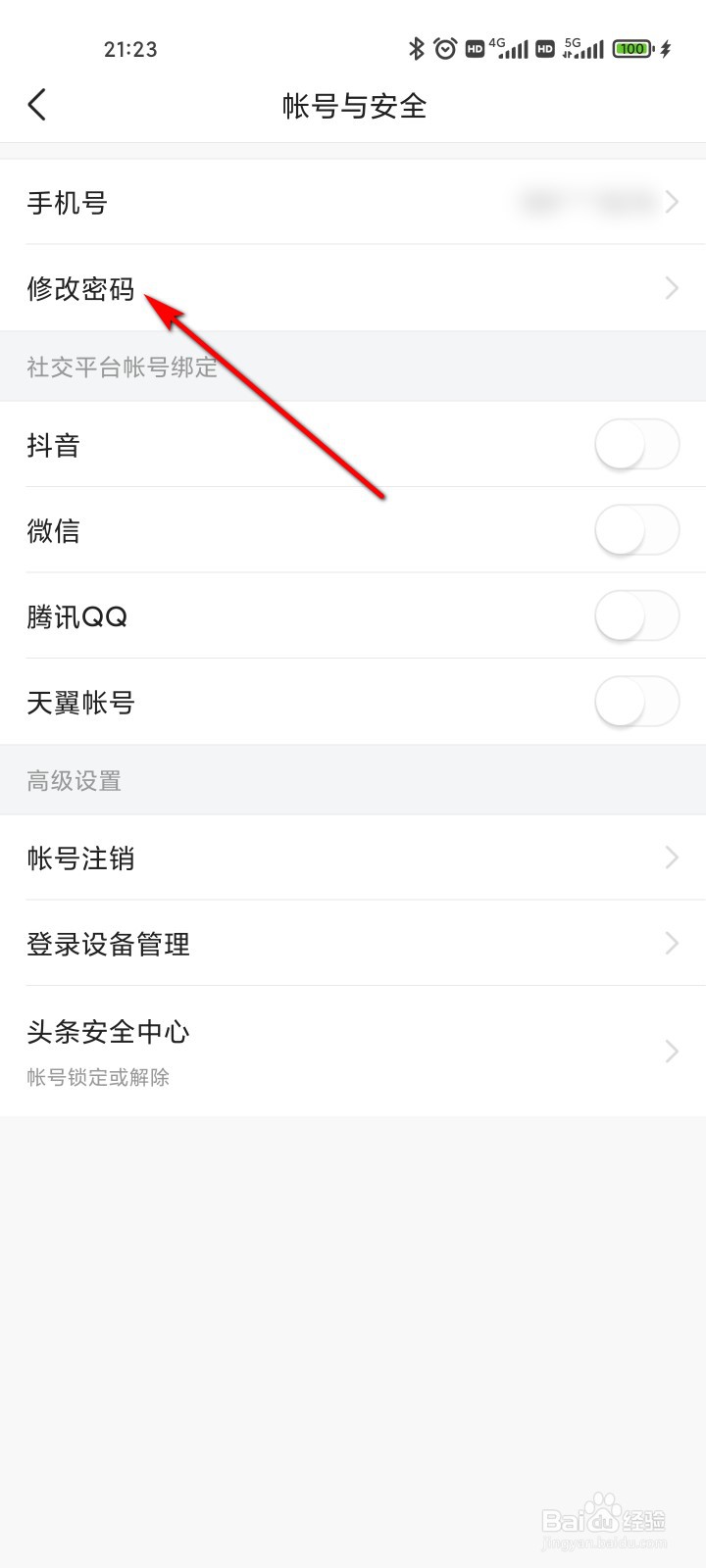The width and height of the screenshot is (706, 1568).
Task: Toggle the 腾讯QQ account binding
Action: pos(637,616)
